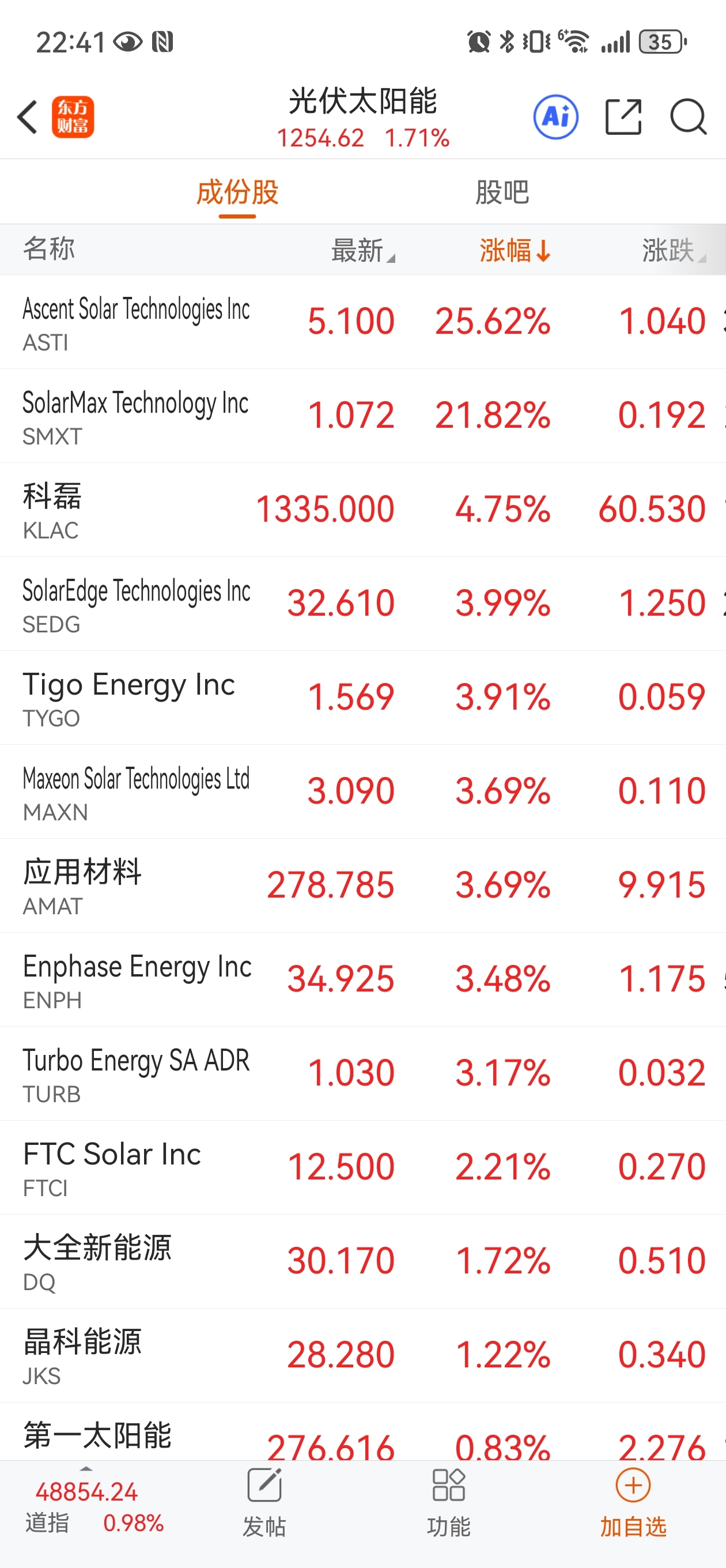The image size is (726, 1568).
Task: Open SolarEdge Technologies SEDG row
Action: (362, 604)
